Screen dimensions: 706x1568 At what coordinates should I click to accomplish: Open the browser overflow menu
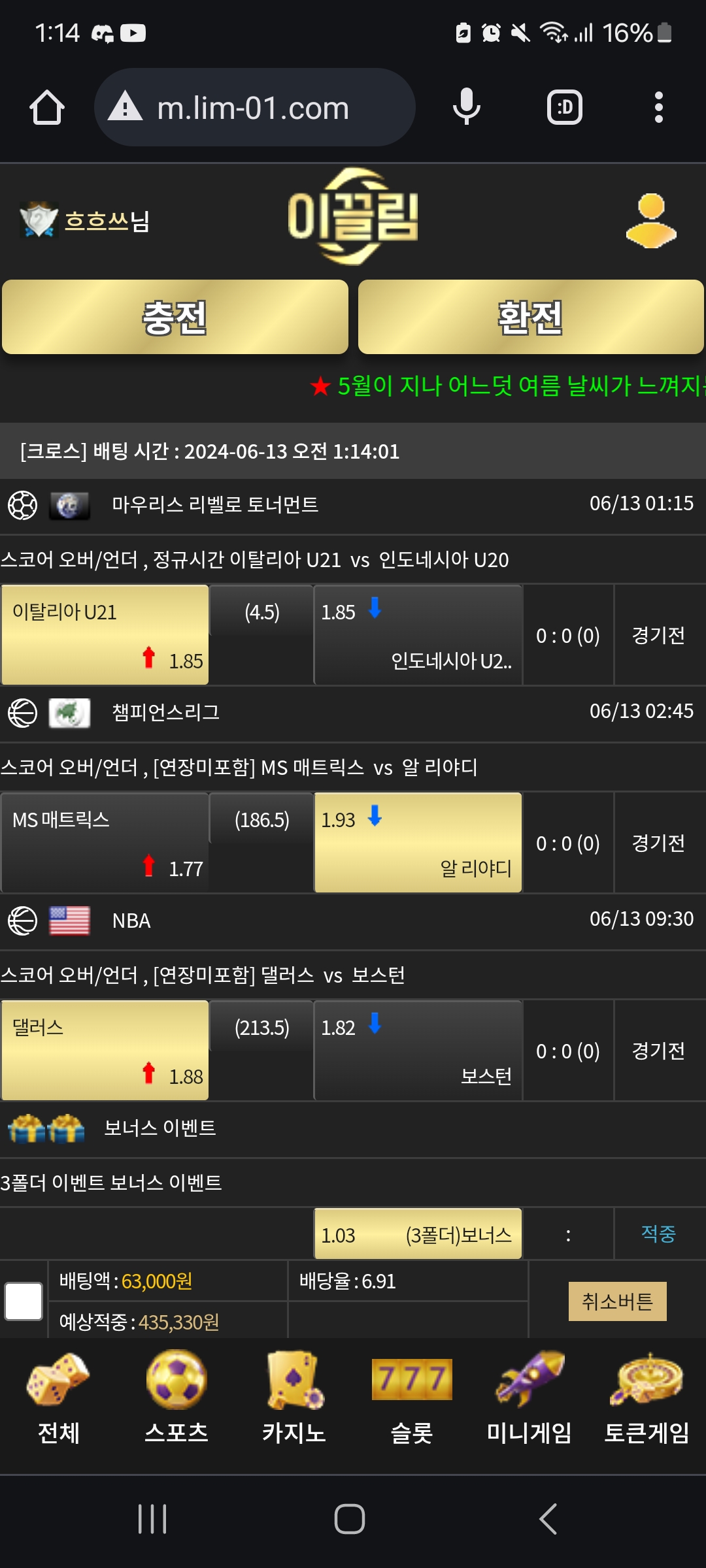click(x=659, y=107)
